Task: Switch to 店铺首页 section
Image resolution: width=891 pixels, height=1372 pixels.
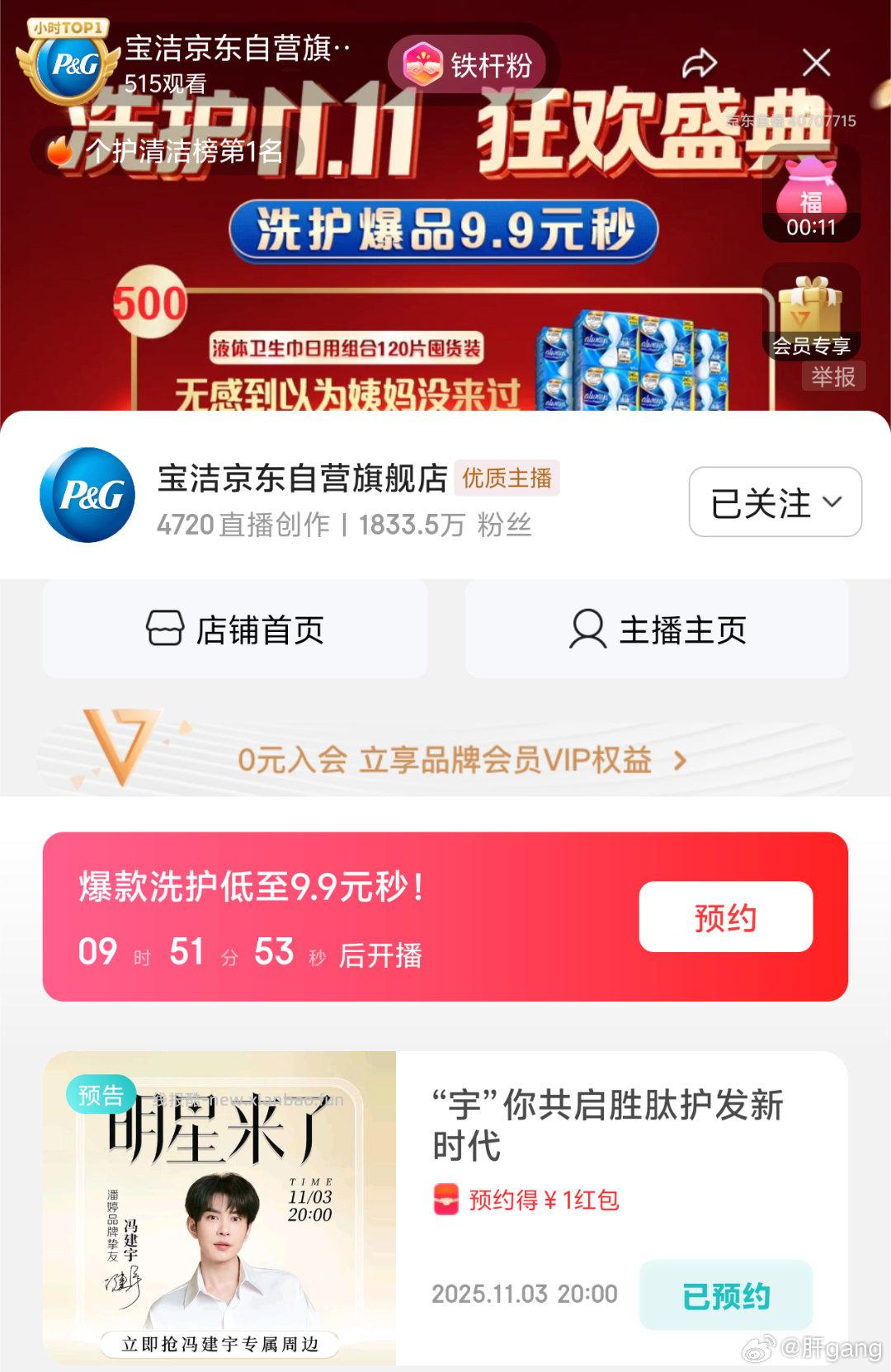Action: 233,628
